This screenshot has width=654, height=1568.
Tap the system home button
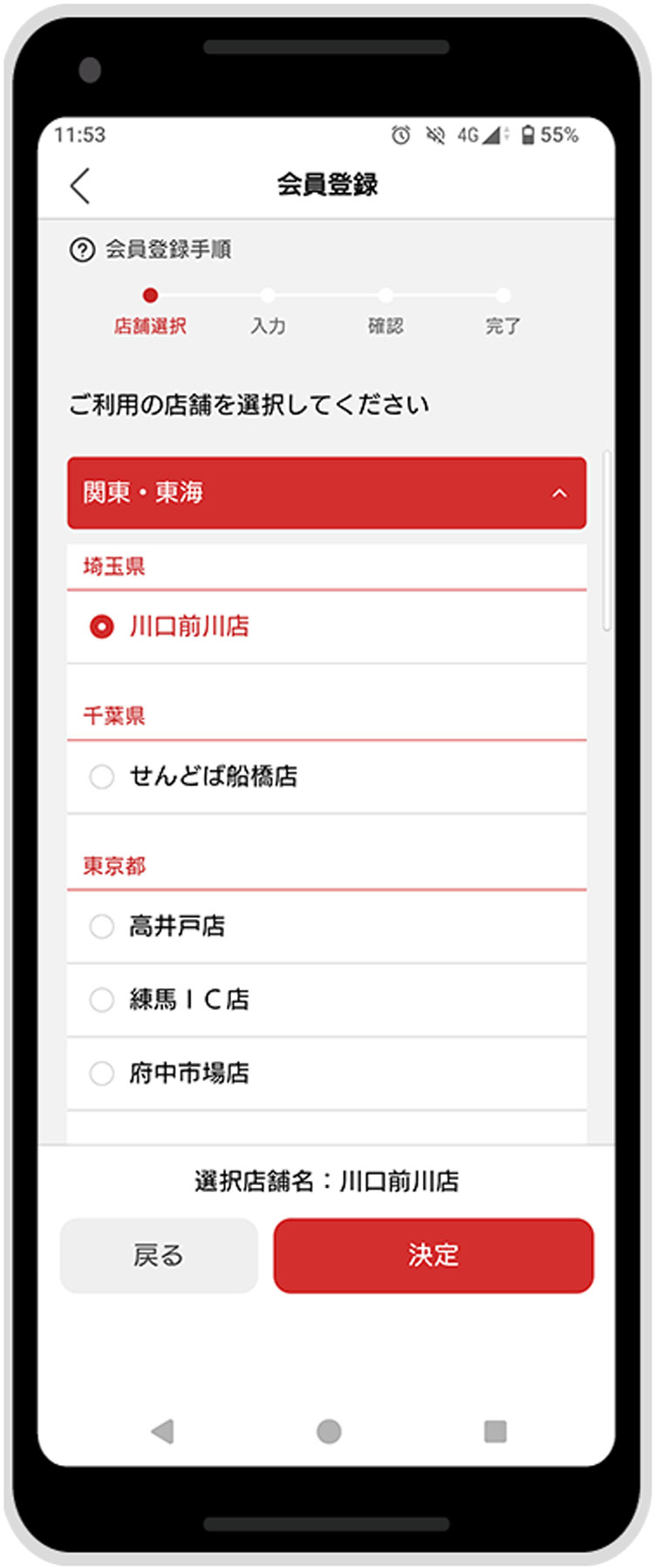tap(329, 1431)
